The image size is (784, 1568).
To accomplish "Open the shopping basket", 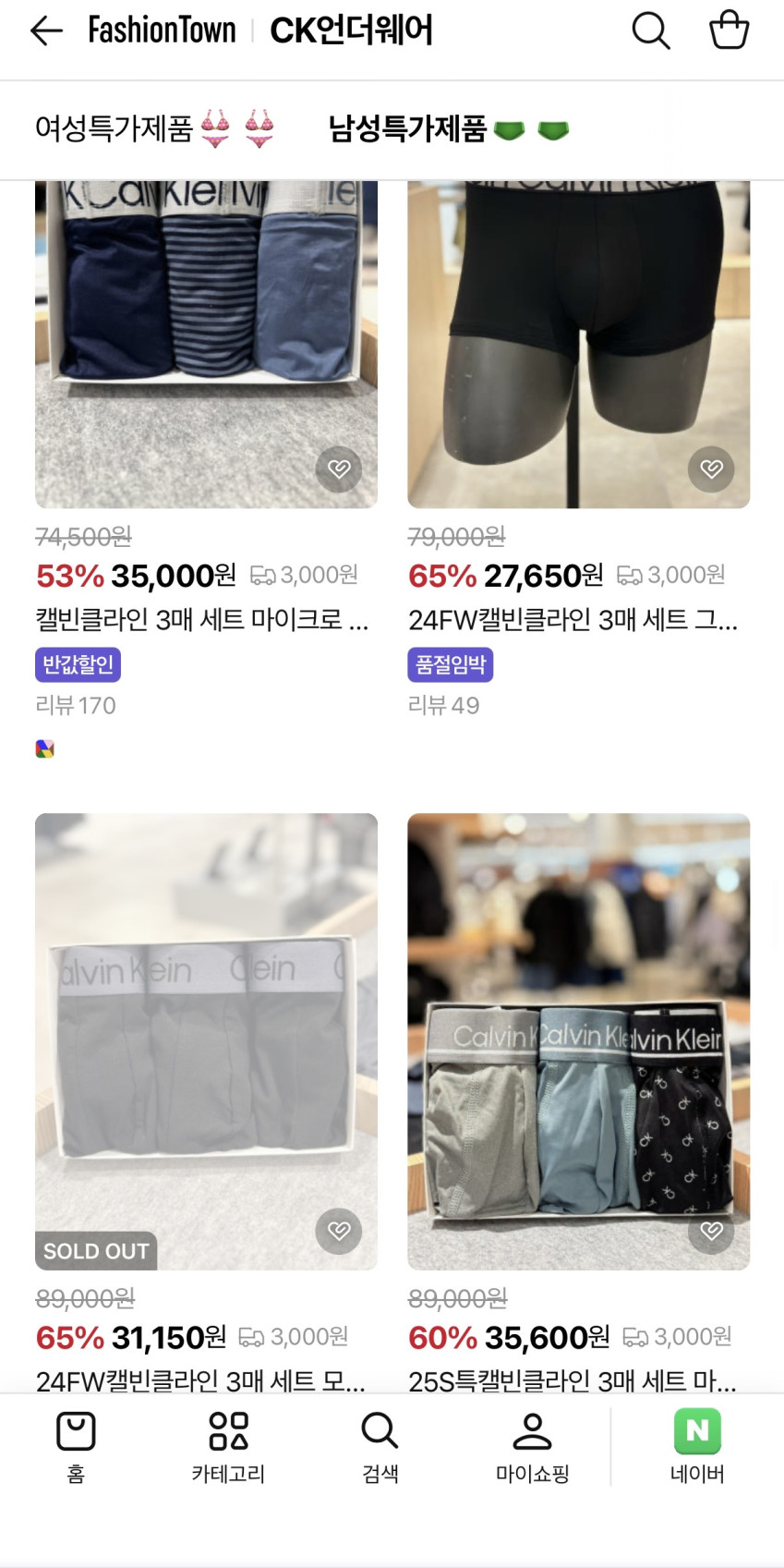I will (729, 30).
